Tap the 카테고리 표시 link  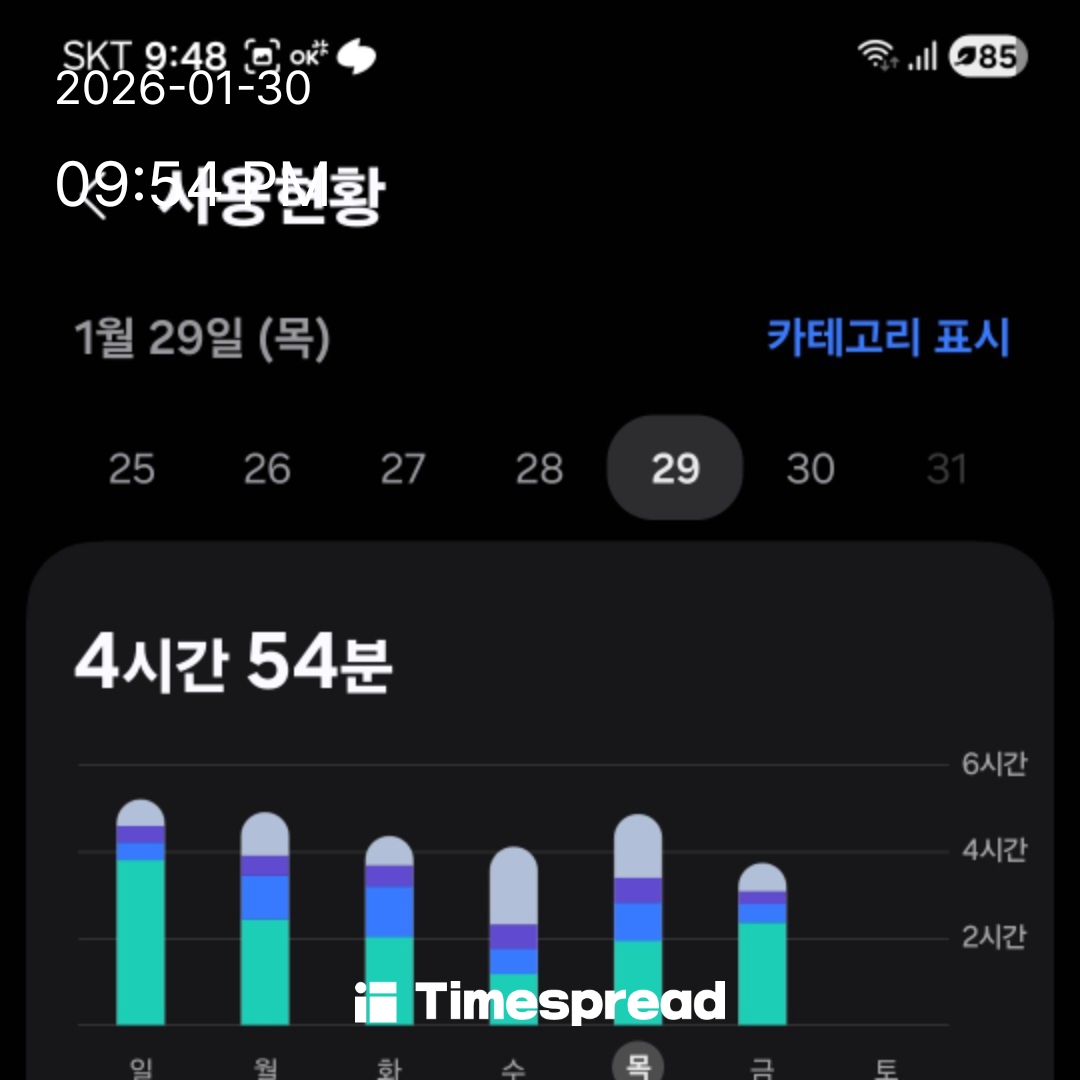pyautogui.click(x=888, y=338)
